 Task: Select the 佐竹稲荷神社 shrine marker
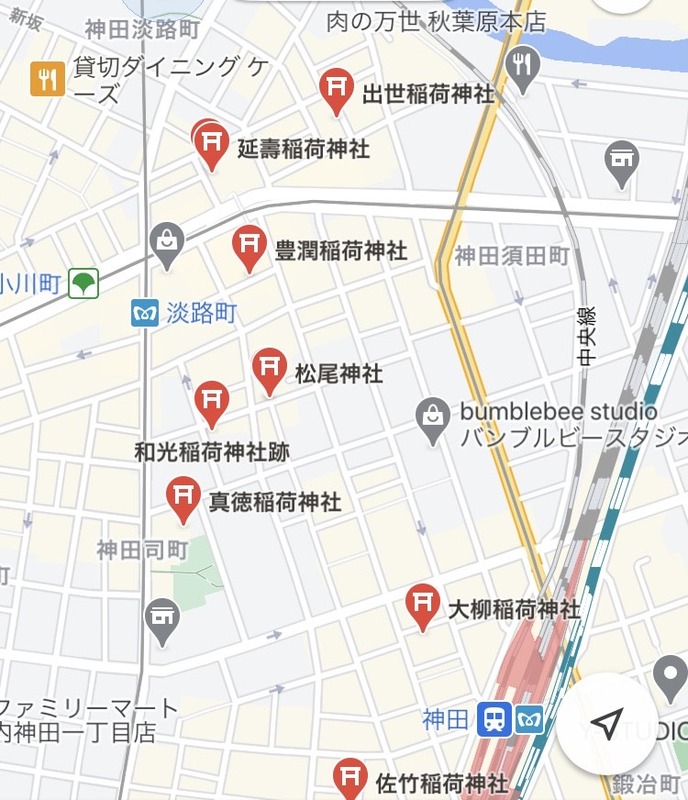pyautogui.click(x=349, y=778)
